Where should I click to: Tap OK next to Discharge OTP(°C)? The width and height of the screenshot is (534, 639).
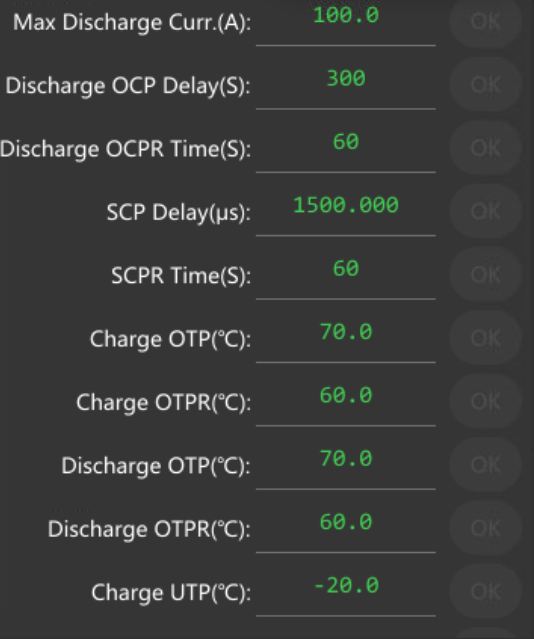[485, 464]
